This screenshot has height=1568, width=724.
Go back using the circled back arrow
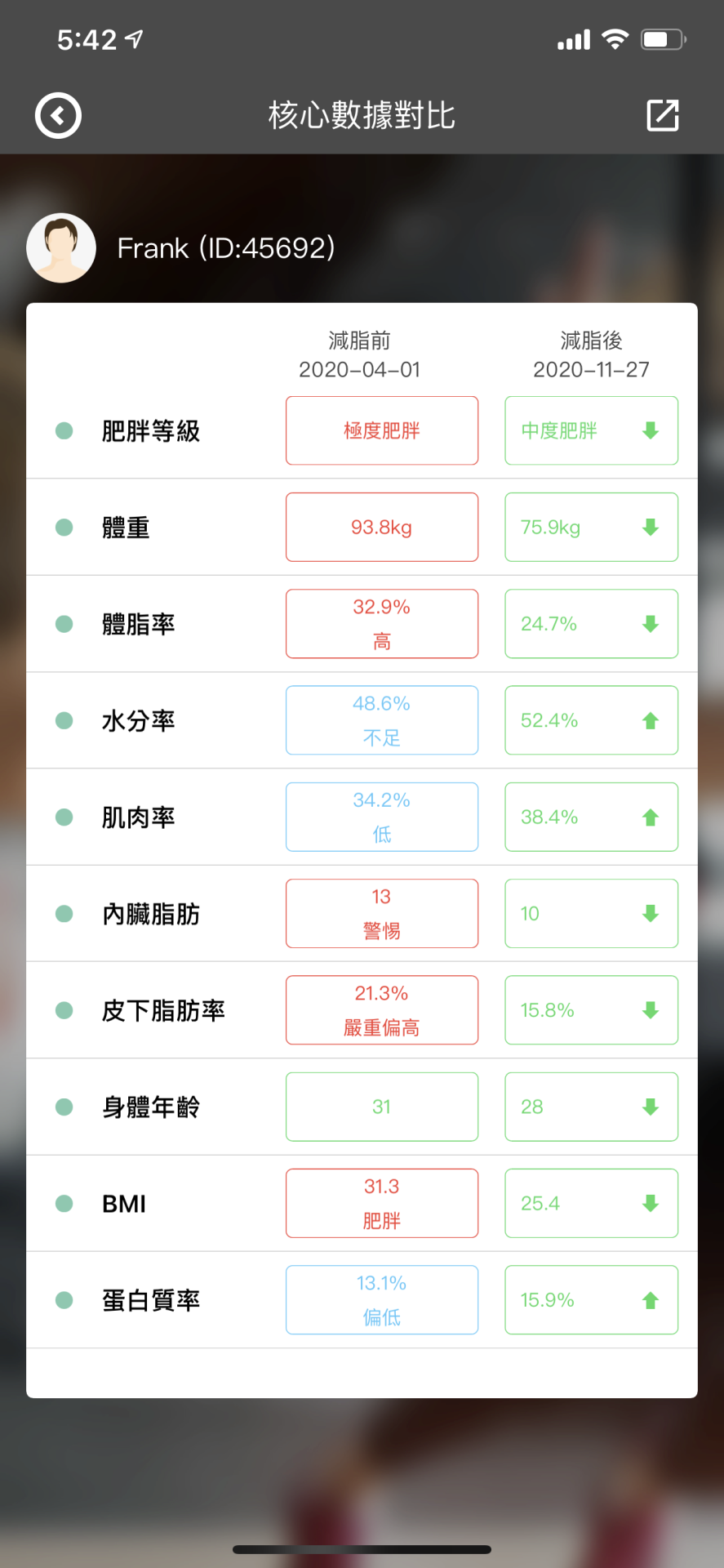[x=58, y=116]
